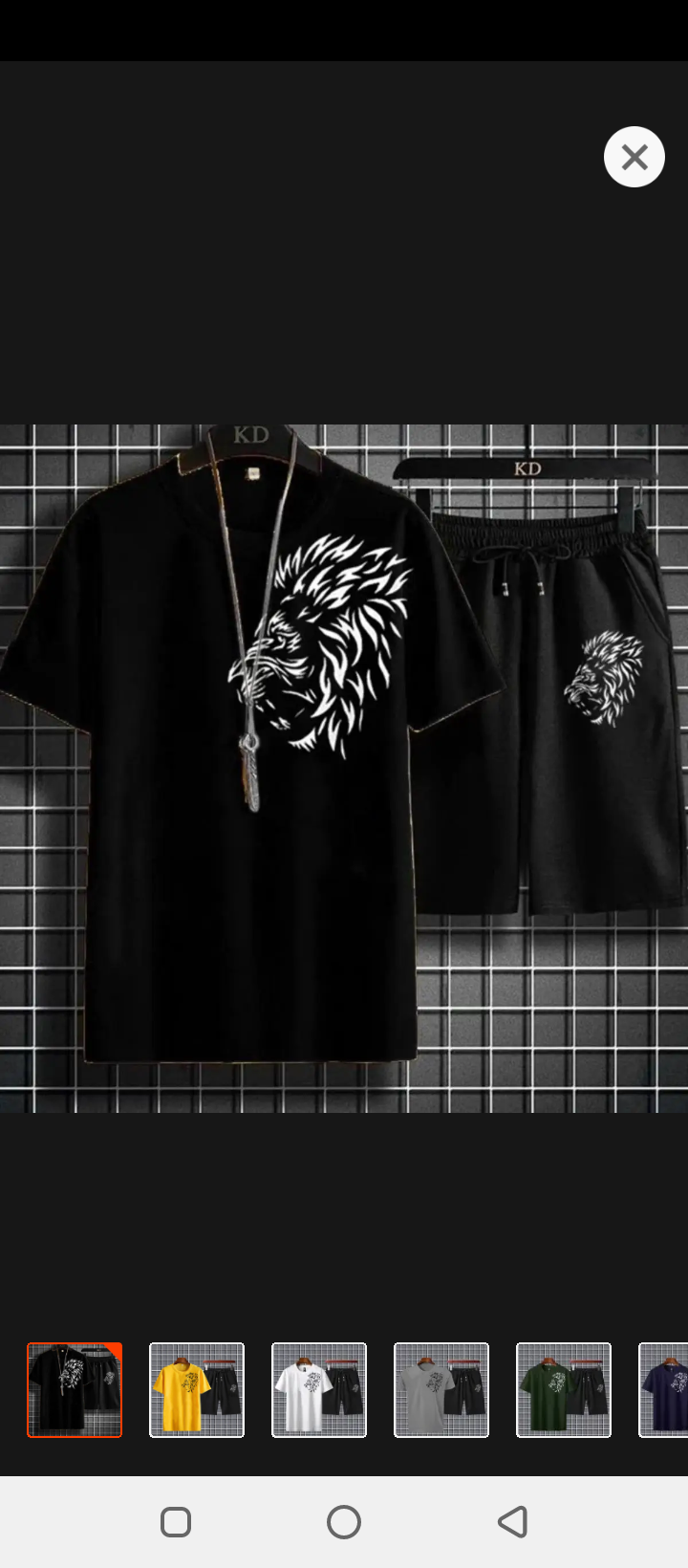Select the white t-shirt set thumbnail

pyautogui.click(x=319, y=1389)
